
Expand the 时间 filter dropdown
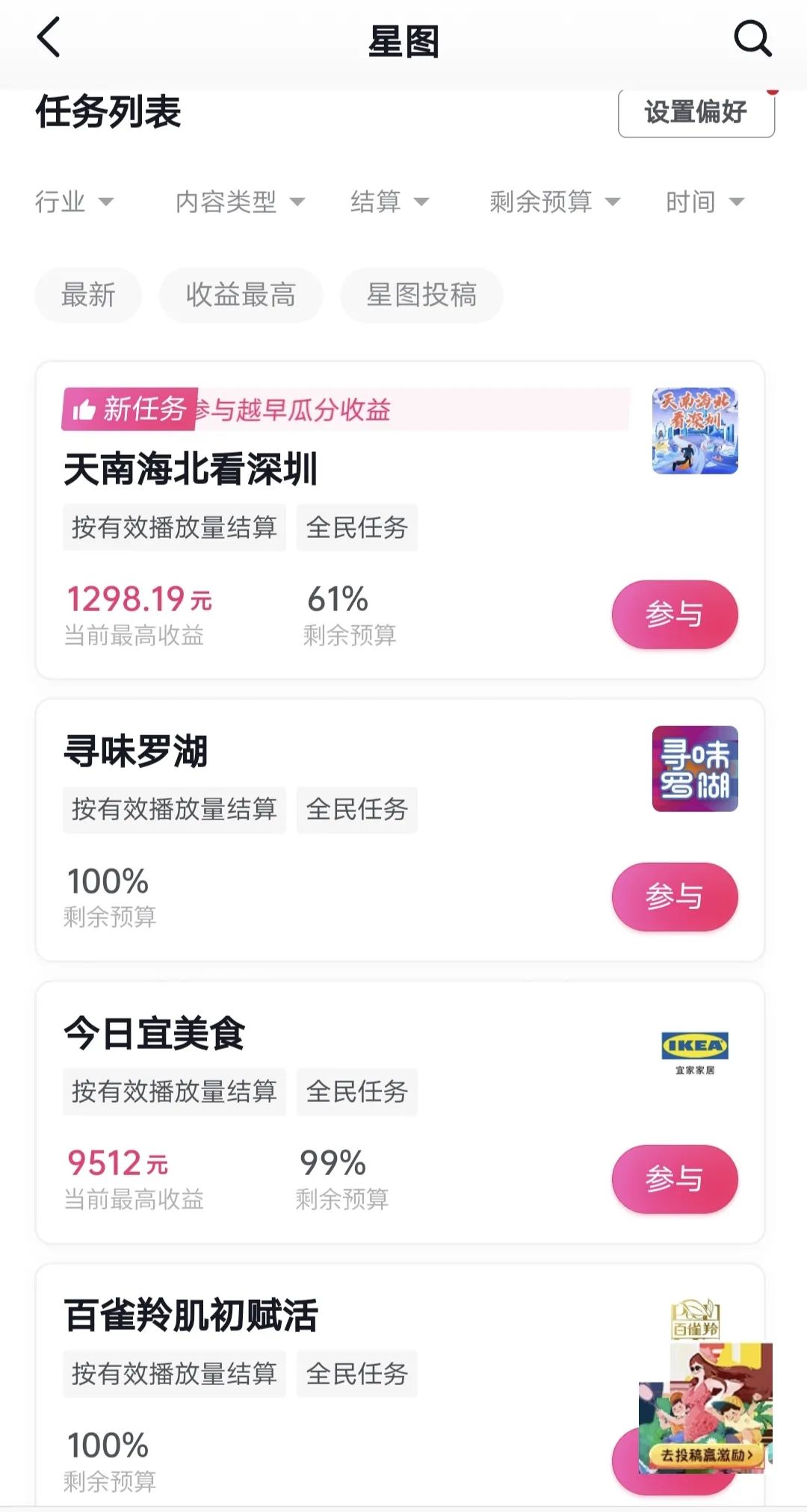[x=705, y=202]
